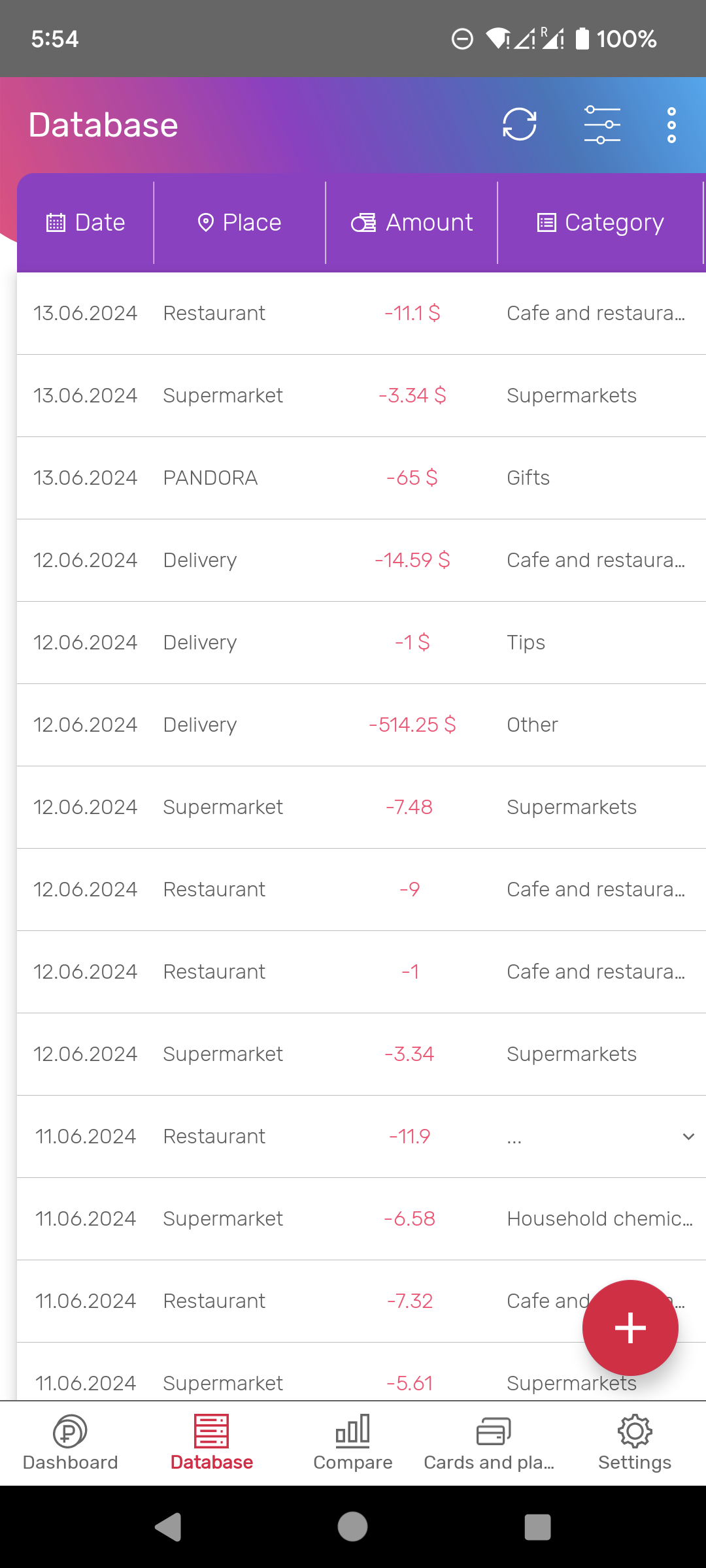Open the Delivery Tips -1 $ row
Viewport: 706px width, 1568px height.
point(361,643)
